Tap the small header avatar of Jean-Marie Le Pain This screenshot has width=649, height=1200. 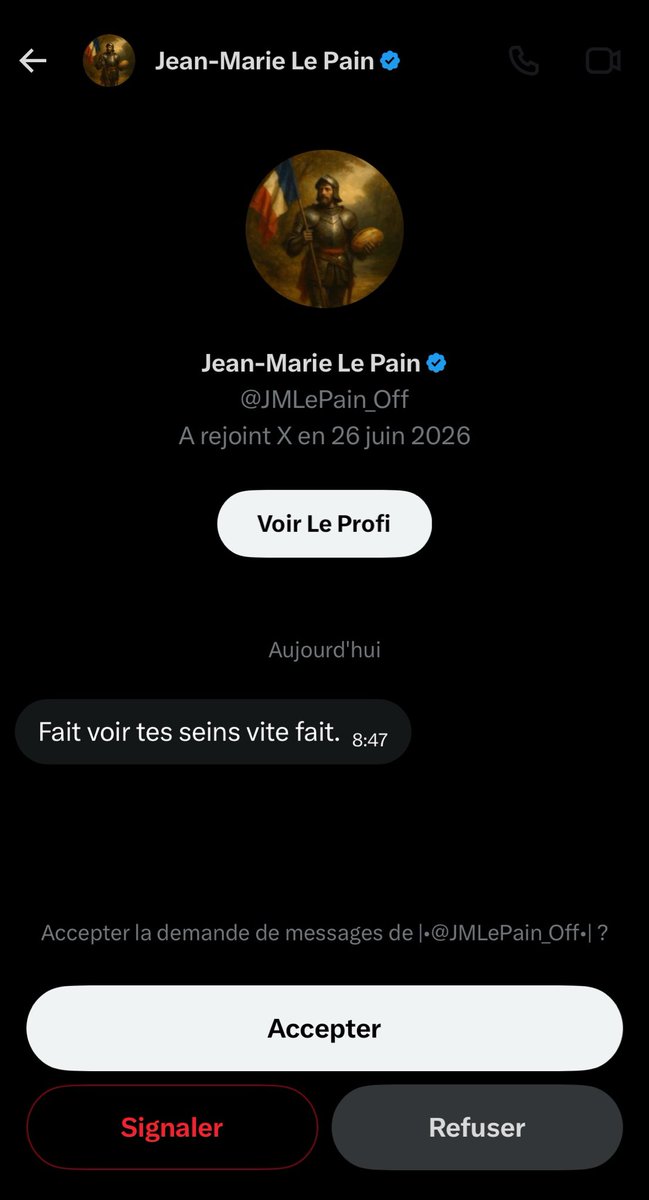(108, 61)
